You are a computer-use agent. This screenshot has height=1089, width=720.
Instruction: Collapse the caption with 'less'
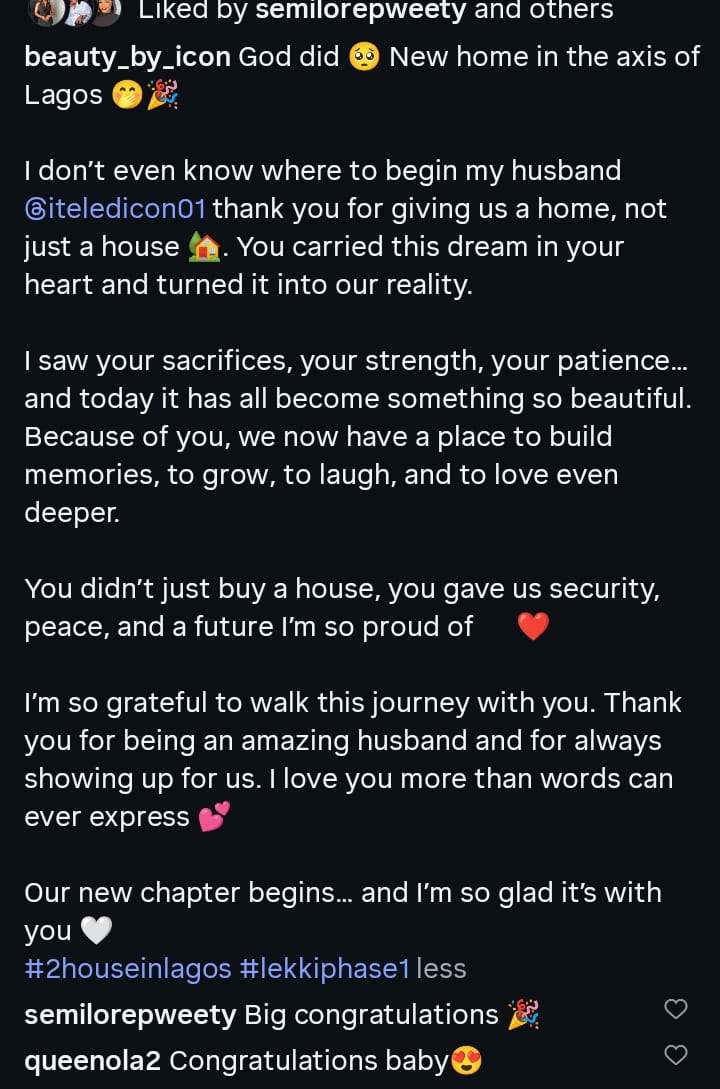click(x=441, y=968)
